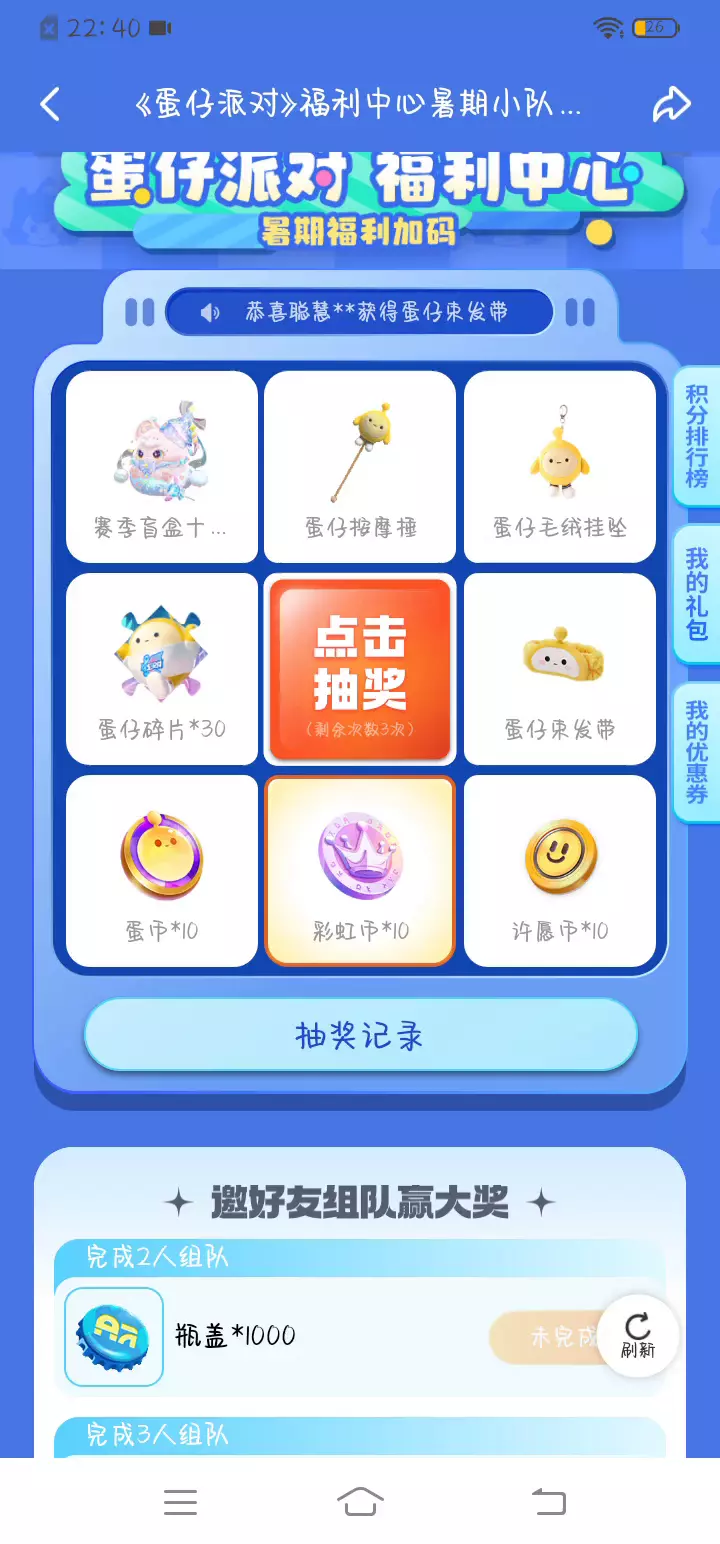This screenshot has height=1544, width=720.
Task: Open the 我的礼包 side tab
Action: 697,593
